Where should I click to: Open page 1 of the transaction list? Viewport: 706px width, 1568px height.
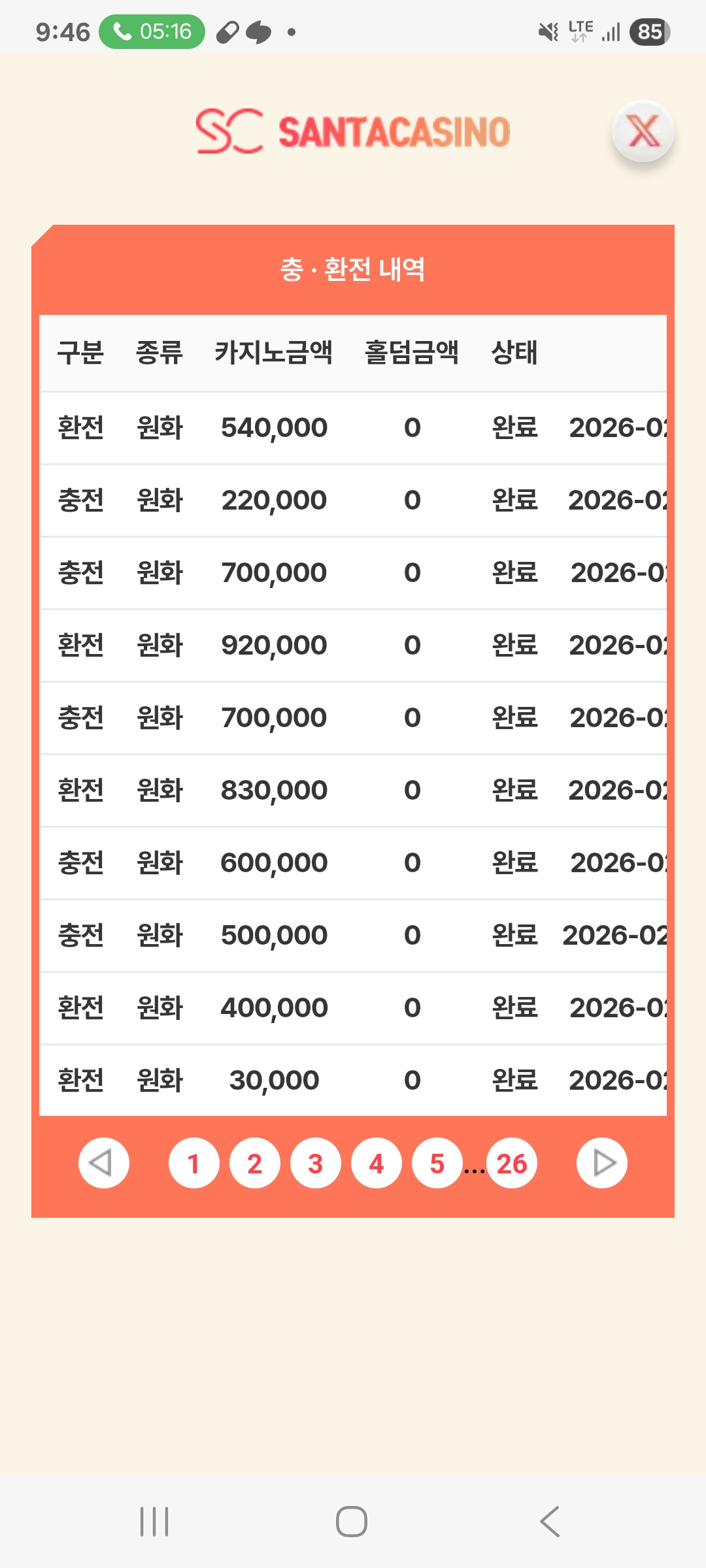[x=193, y=1163]
